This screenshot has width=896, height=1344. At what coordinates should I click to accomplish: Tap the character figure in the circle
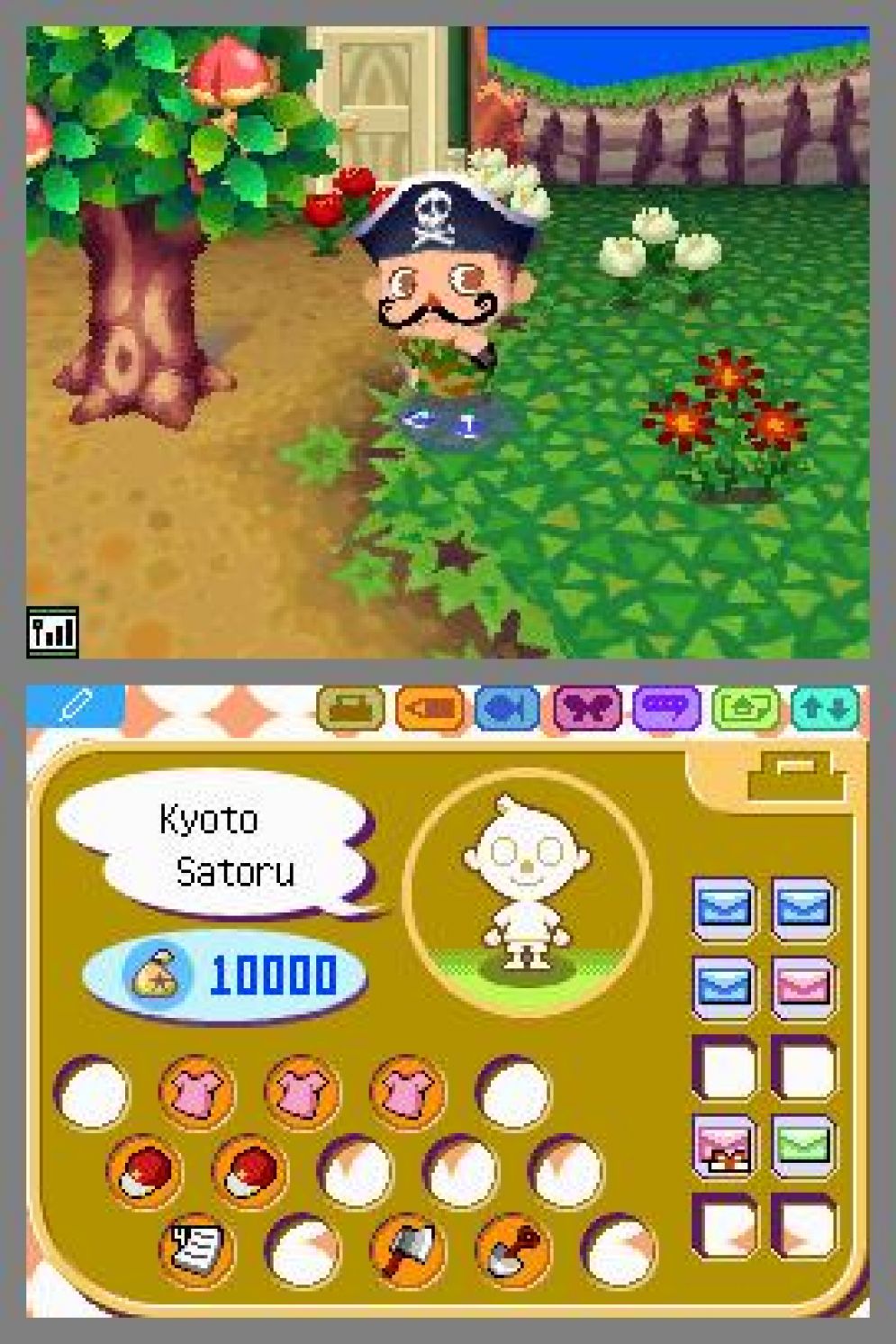tap(527, 887)
